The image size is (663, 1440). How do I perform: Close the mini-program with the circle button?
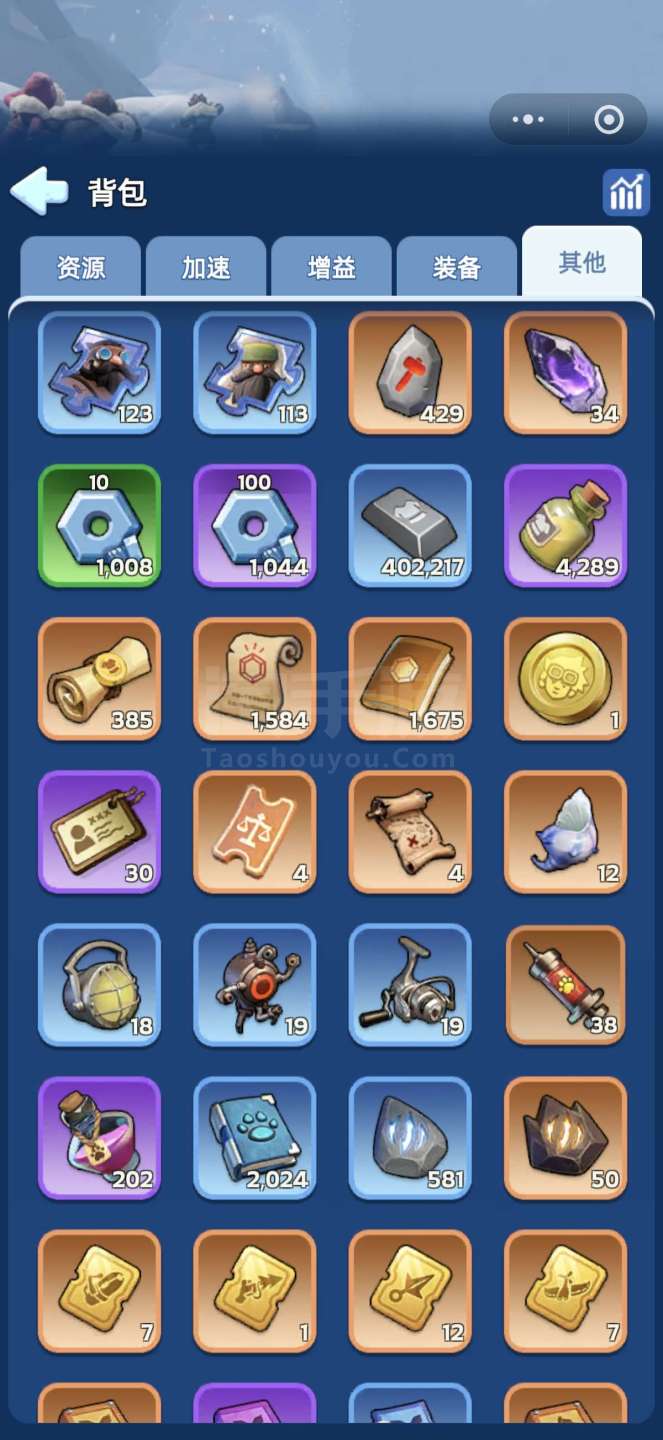click(x=608, y=120)
